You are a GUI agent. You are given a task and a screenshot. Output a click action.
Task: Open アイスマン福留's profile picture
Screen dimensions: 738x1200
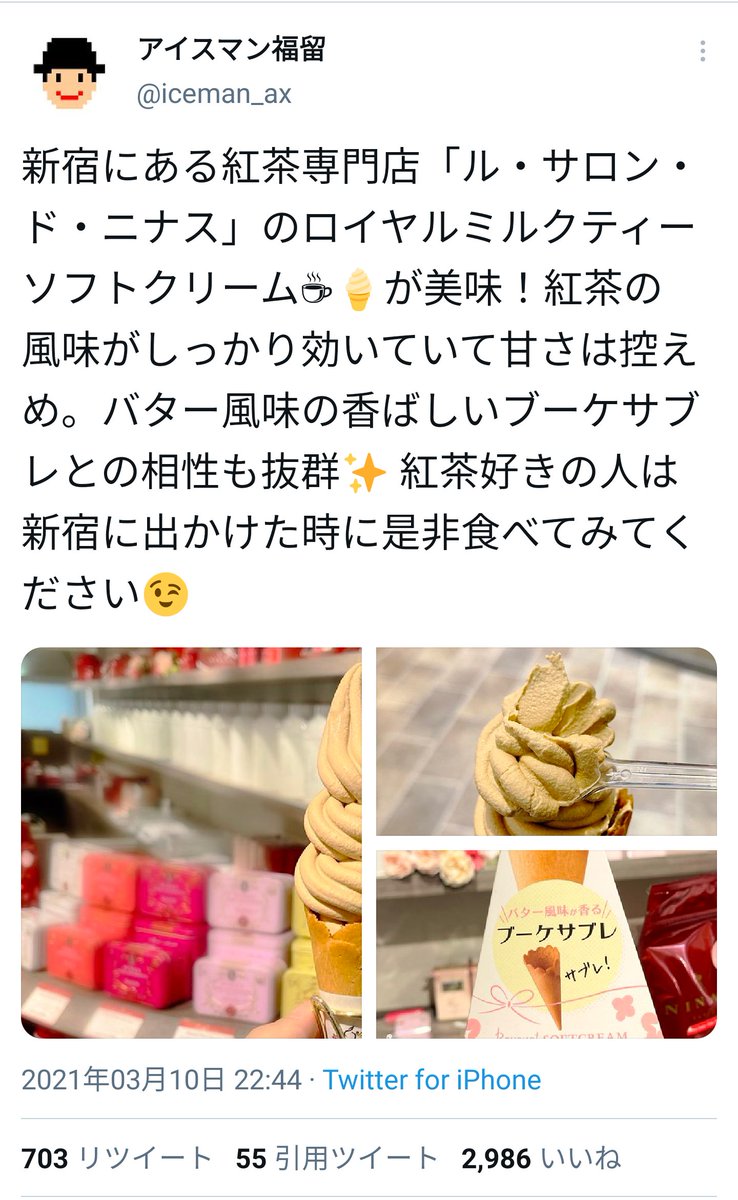tap(69, 74)
